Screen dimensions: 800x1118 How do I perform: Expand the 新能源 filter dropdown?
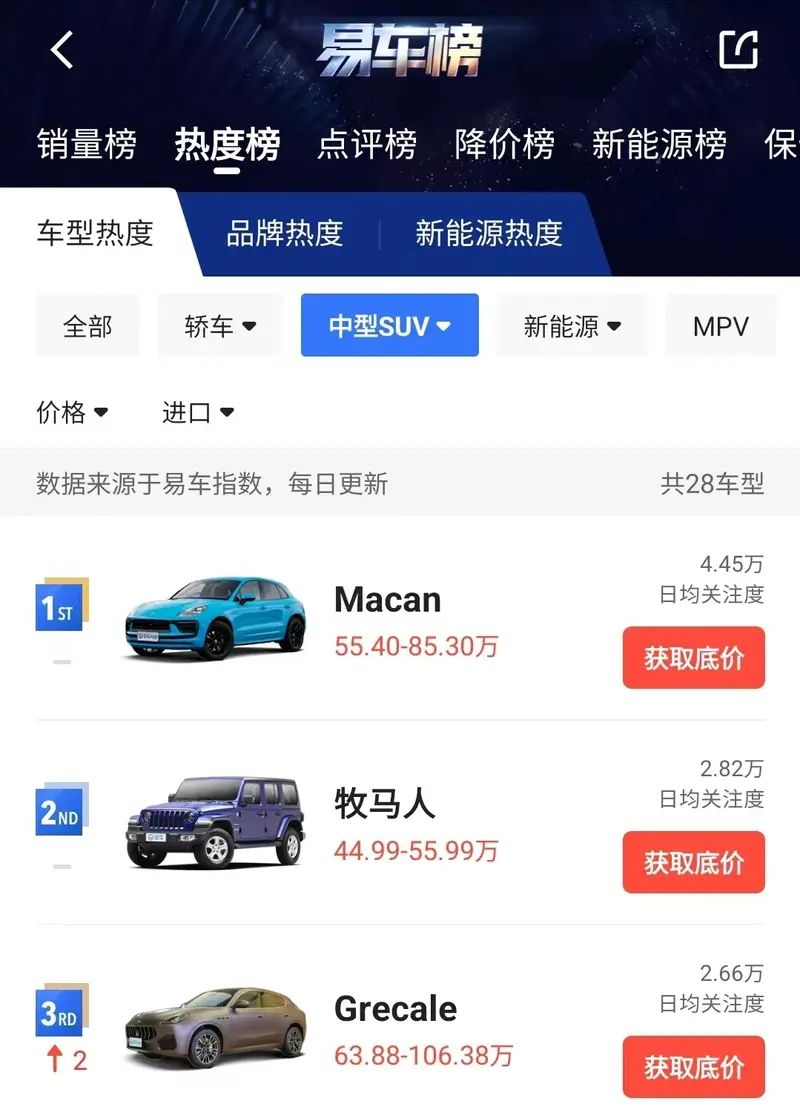pos(572,326)
